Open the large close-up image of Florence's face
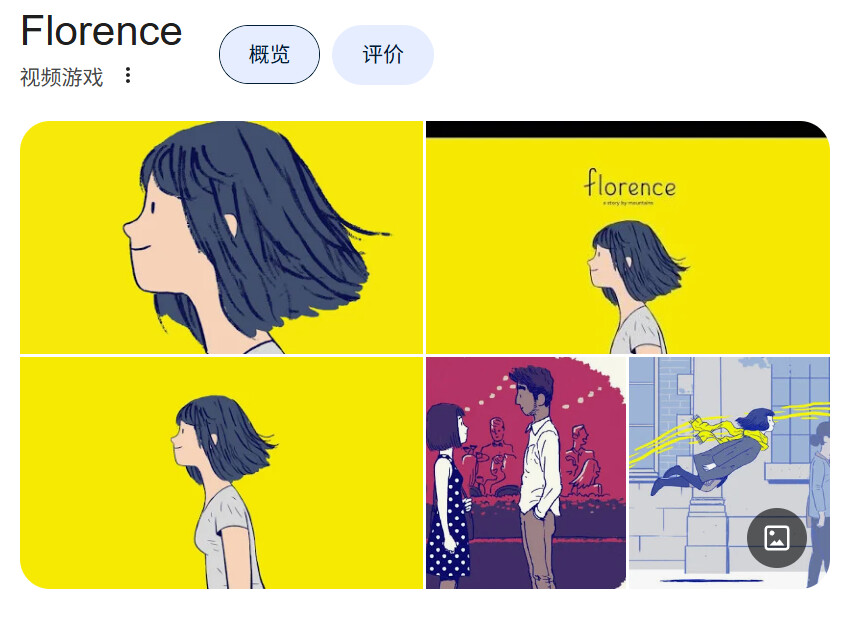 pos(222,238)
